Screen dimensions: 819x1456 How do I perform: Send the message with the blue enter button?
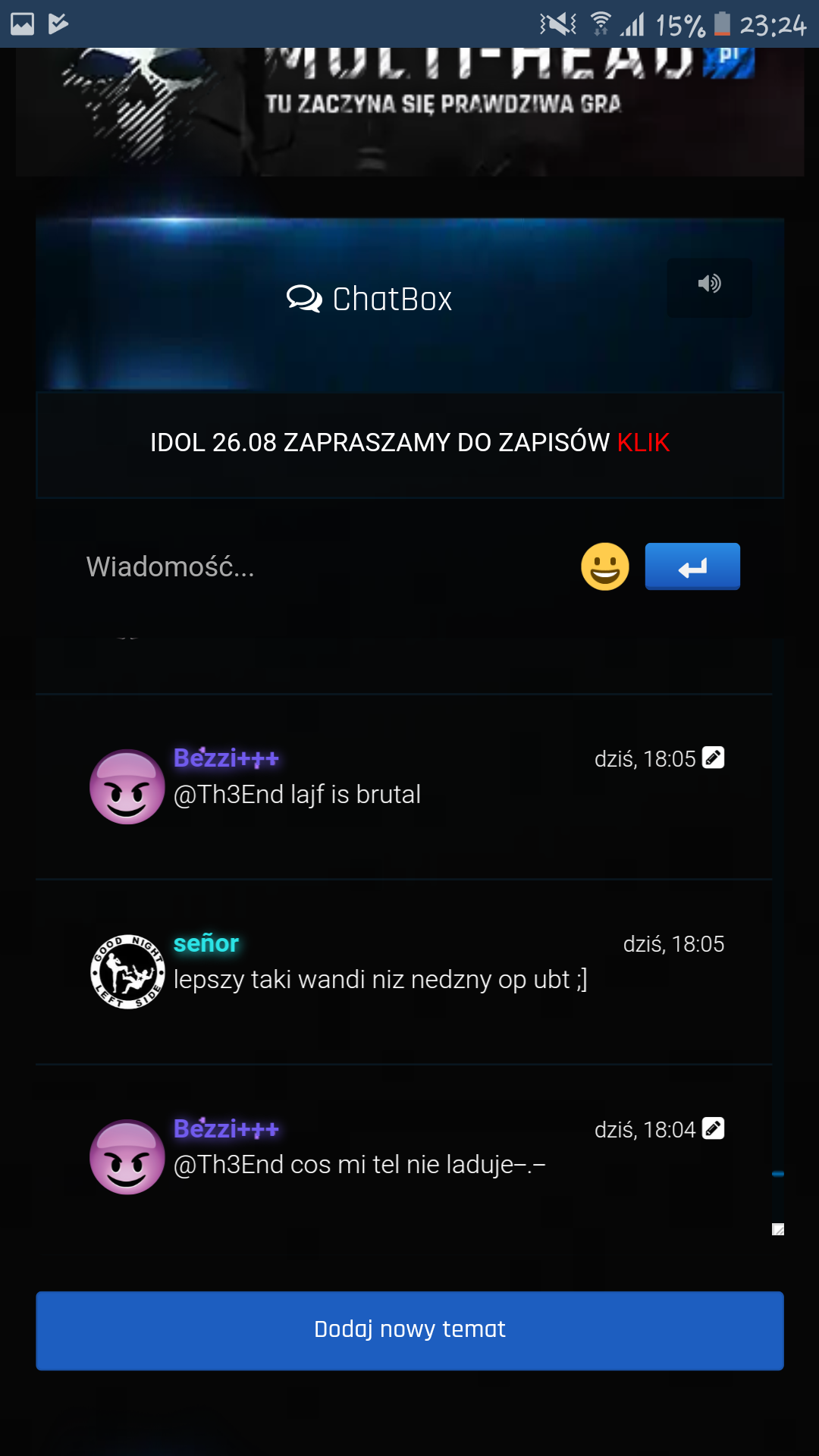(x=692, y=566)
